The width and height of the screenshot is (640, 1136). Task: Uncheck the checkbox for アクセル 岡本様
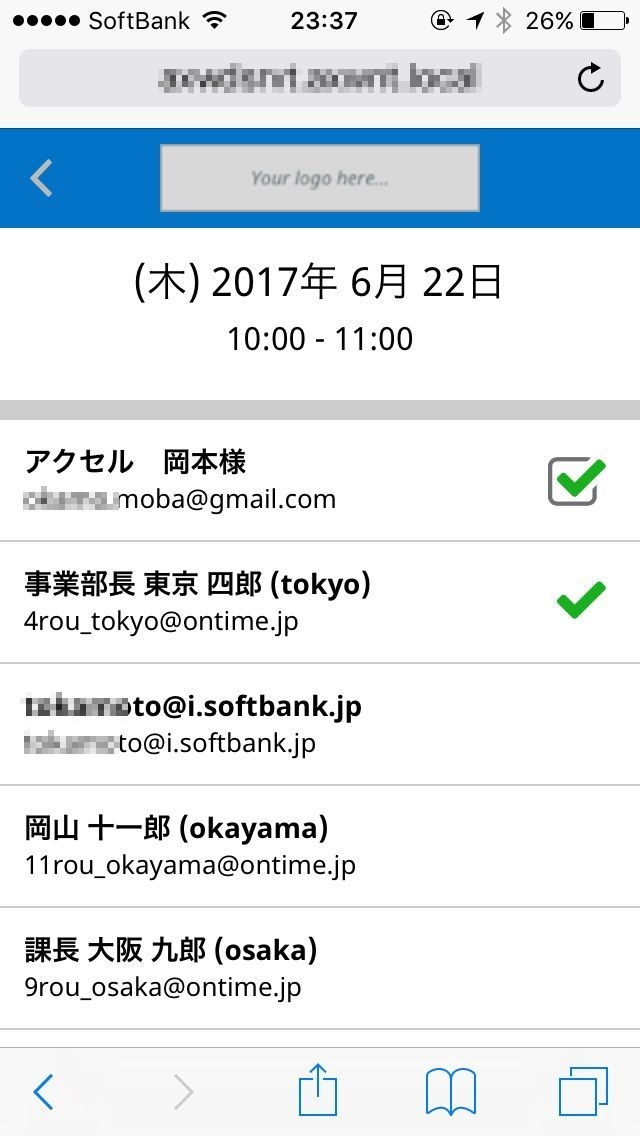(x=576, y=482)
